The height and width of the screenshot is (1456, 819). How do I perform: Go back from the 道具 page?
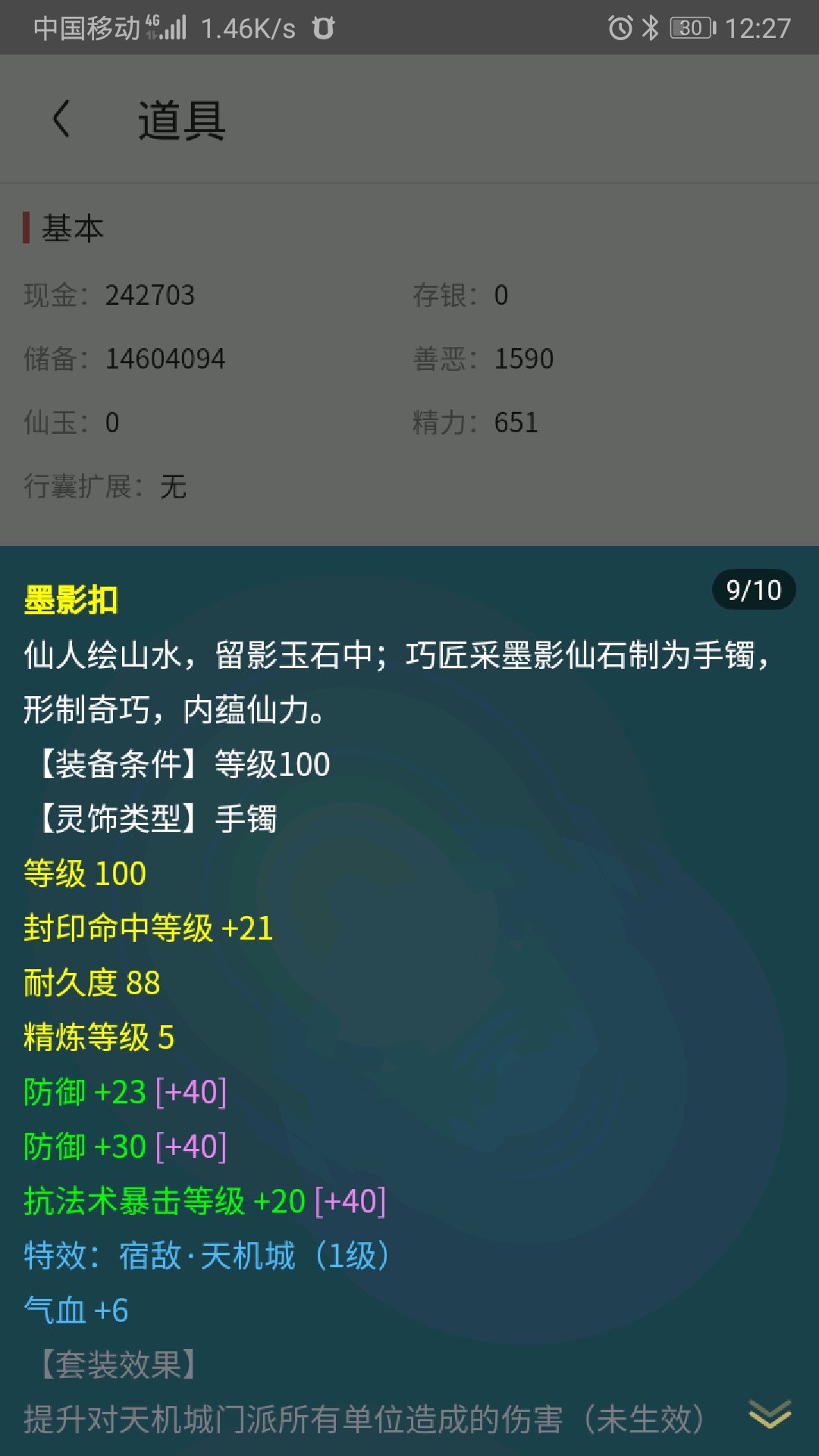click(61, 119)
